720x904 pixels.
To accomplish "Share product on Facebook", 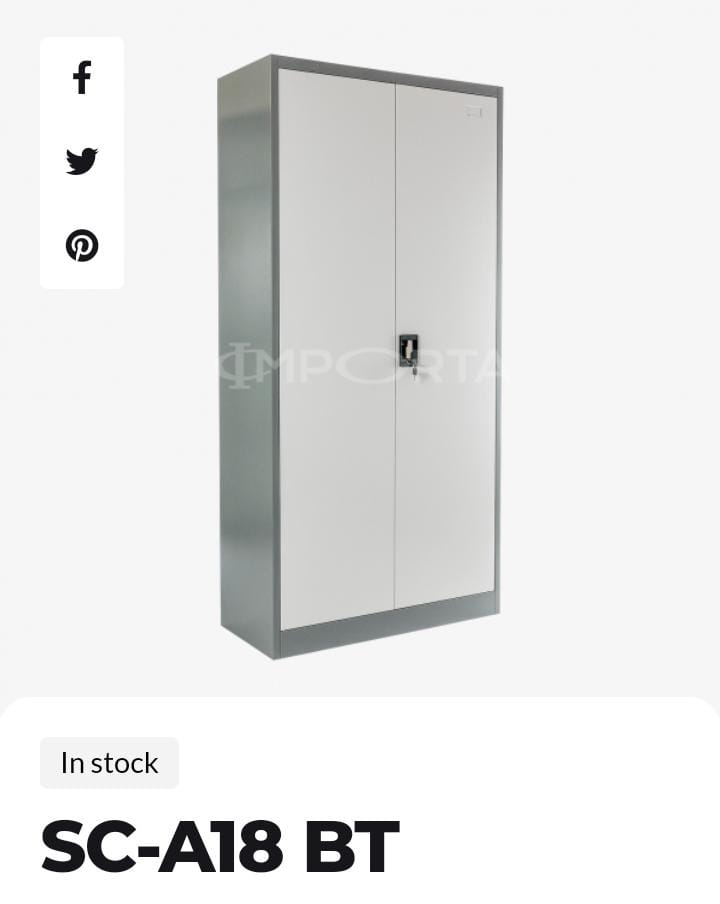I will point(82,78).
